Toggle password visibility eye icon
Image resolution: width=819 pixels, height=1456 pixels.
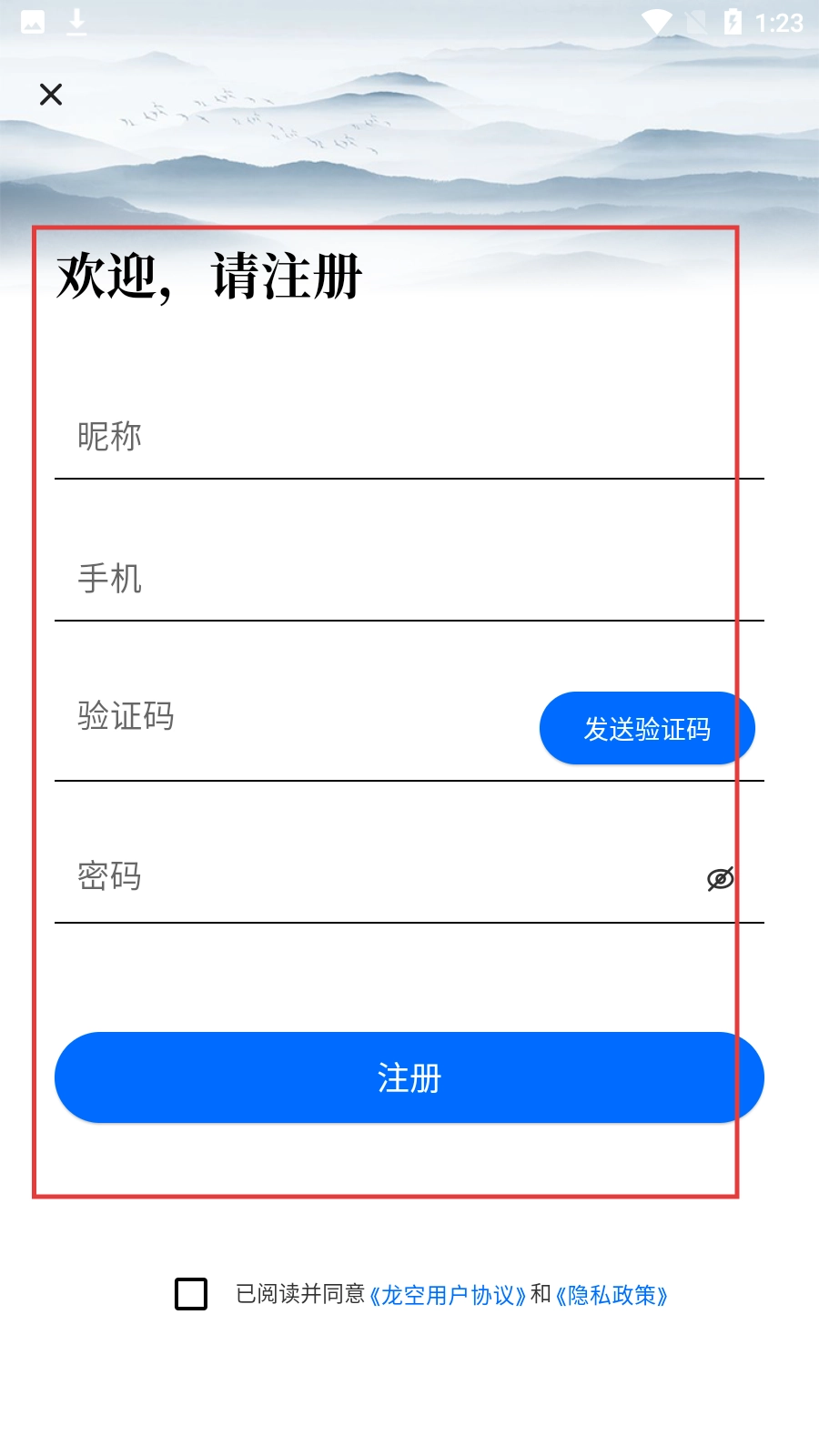[720, 878]
